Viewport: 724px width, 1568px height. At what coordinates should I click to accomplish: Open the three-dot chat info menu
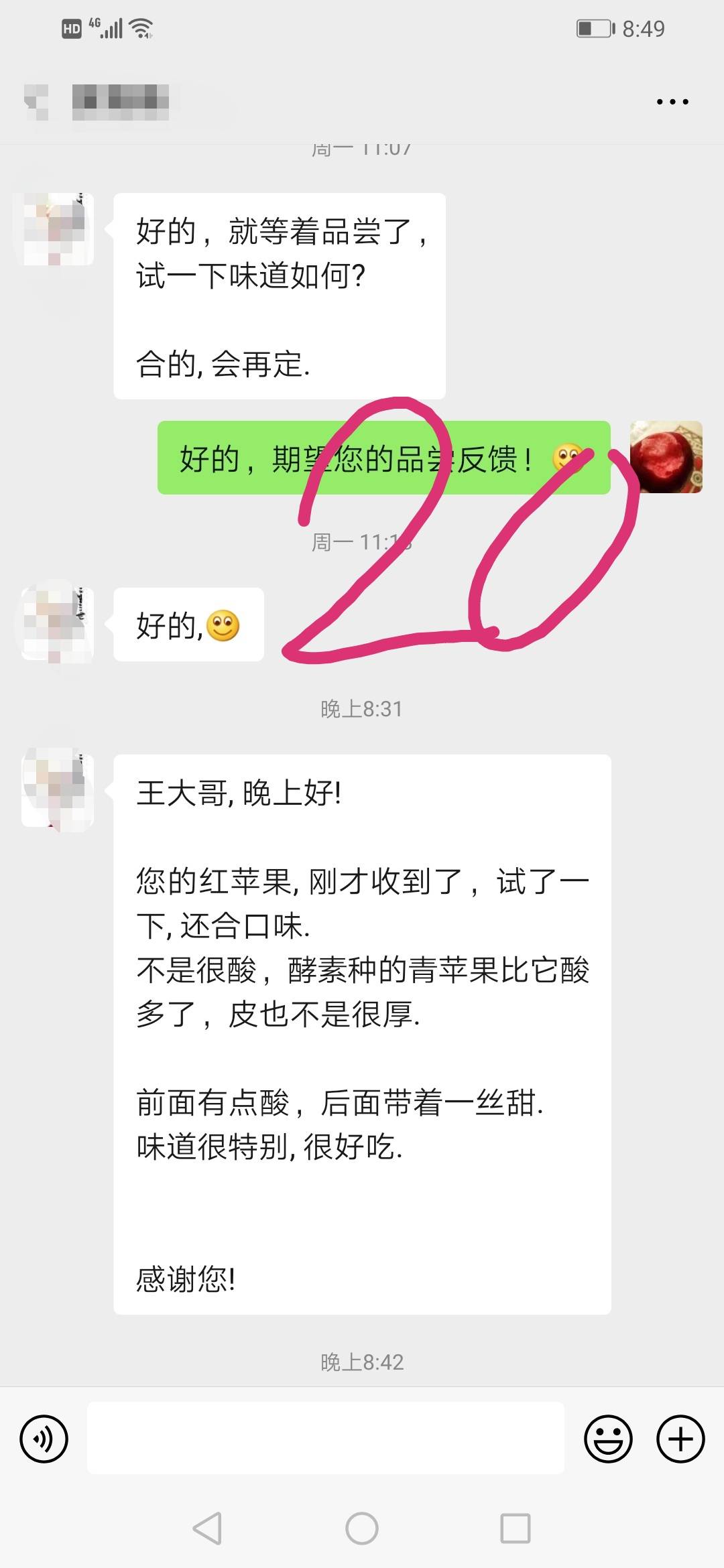pos(672,102)
